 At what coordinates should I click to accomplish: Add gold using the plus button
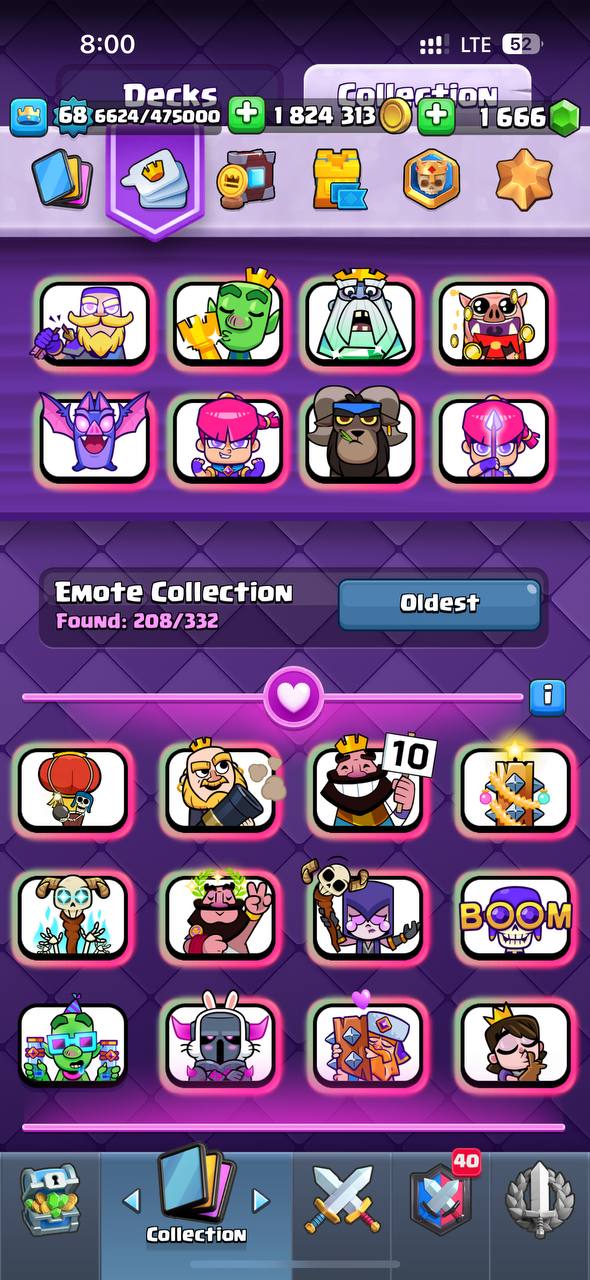246,116
